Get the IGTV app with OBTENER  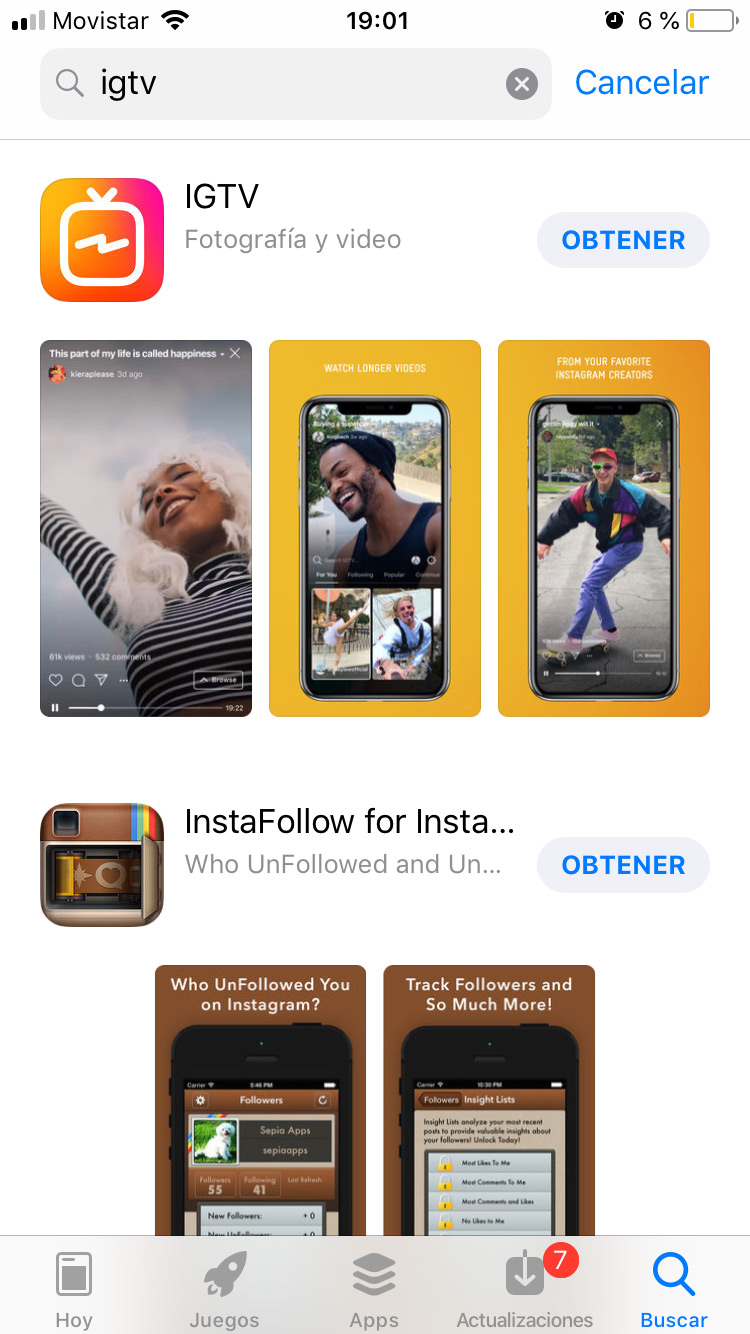pos(623,240)
